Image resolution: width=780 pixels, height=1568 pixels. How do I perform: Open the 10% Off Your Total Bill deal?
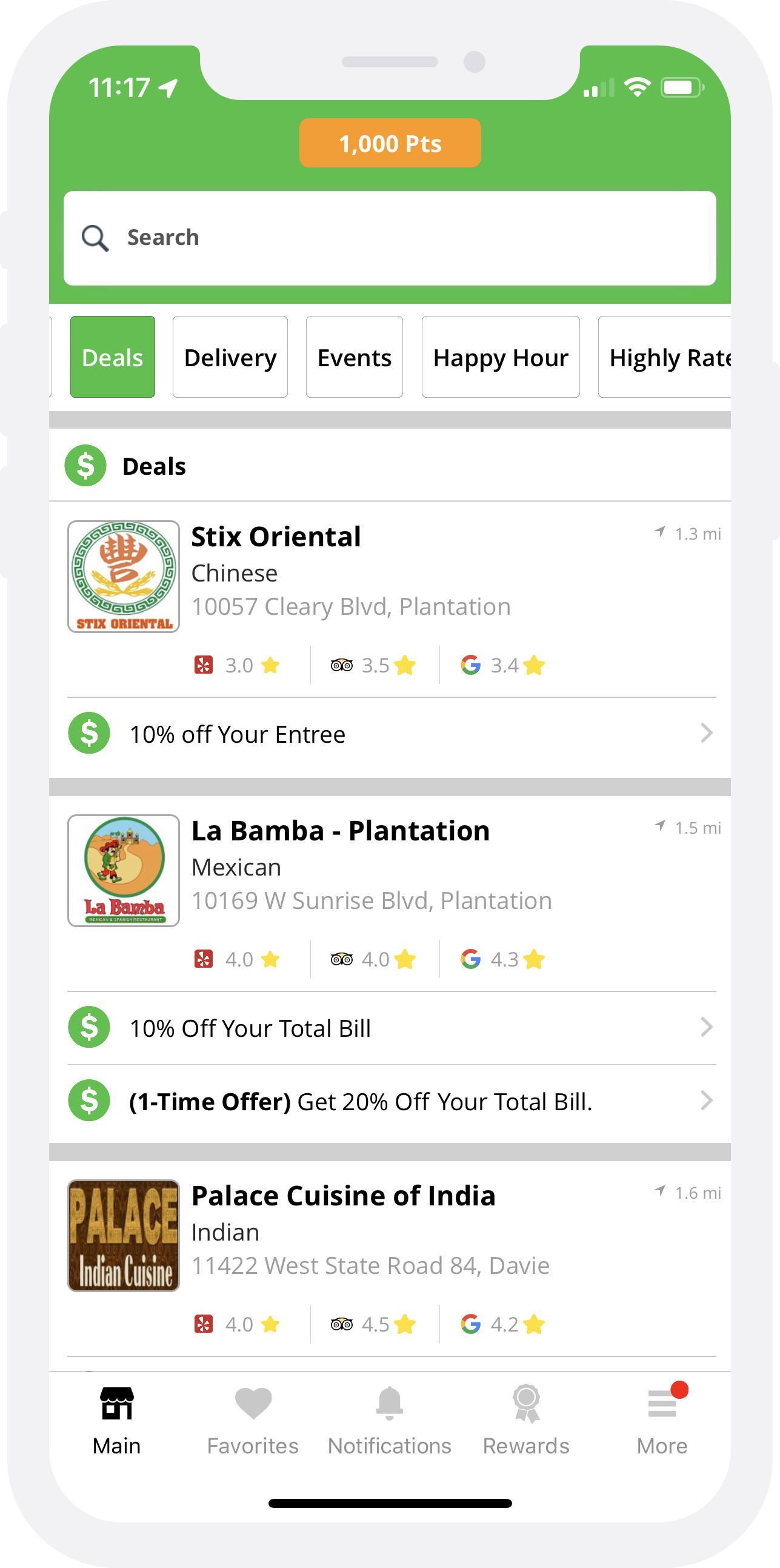[389, 1028]
